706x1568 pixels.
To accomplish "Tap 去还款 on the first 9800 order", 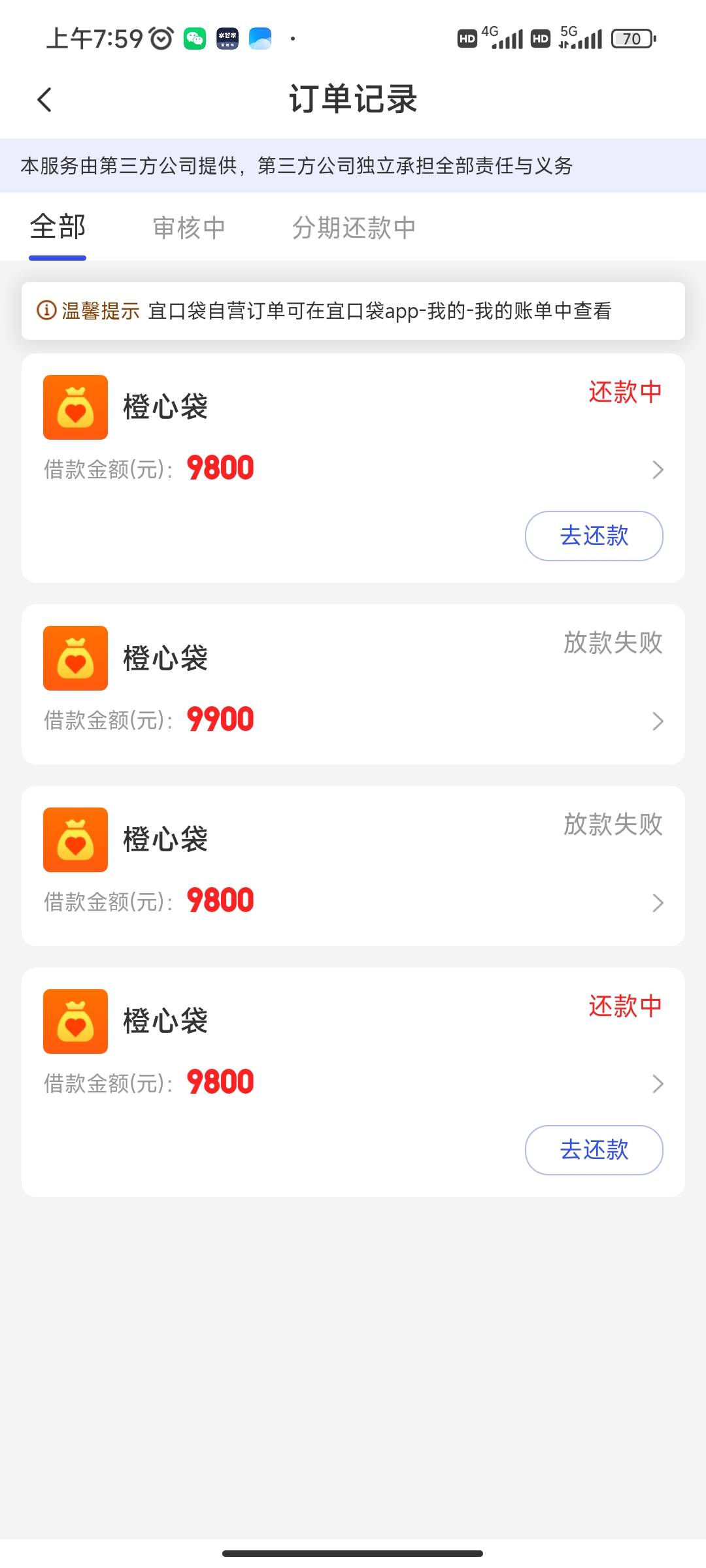I will pyautogui.click(x=594, y=536).
